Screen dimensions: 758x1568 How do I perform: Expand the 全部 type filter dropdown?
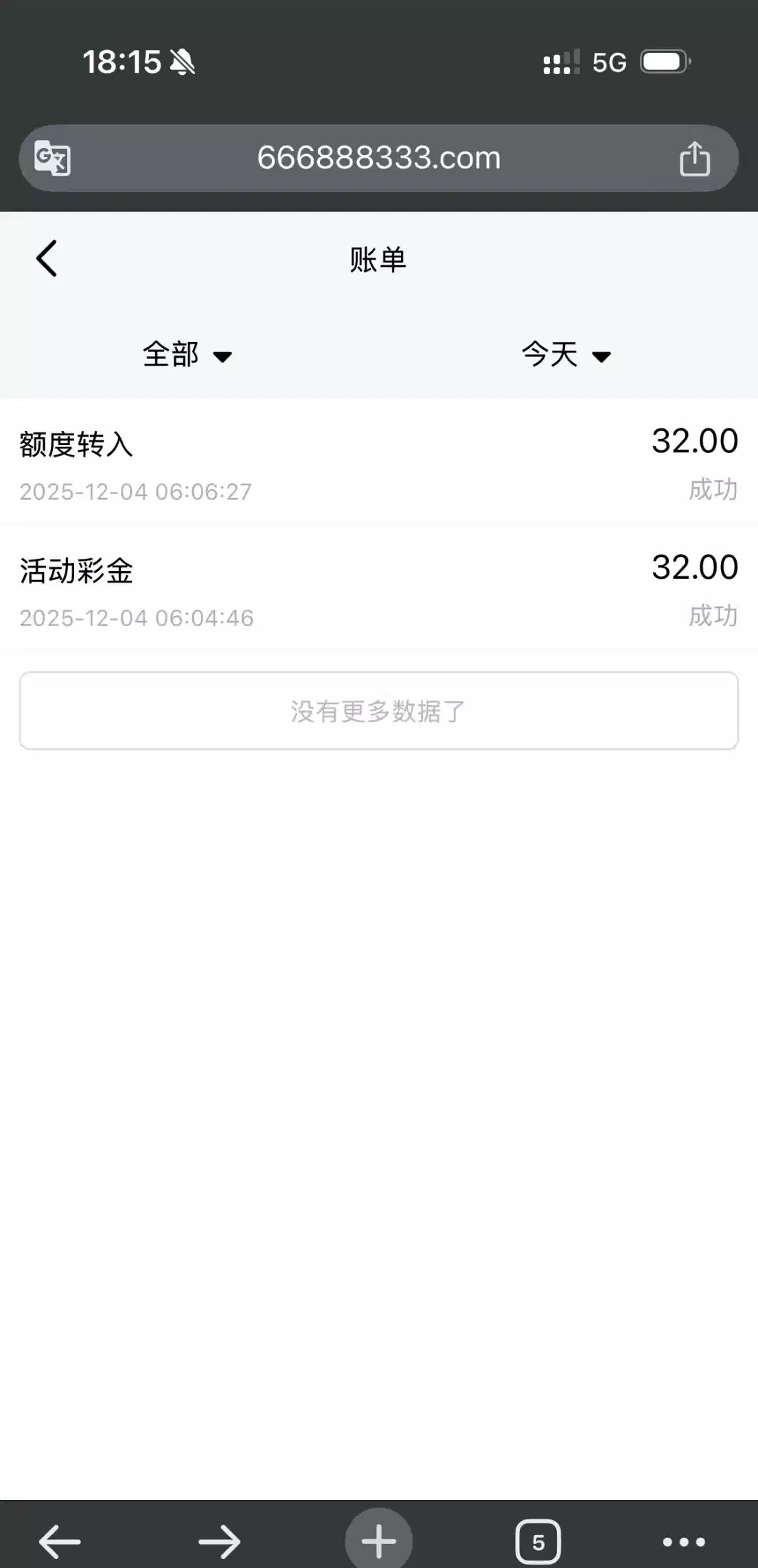[187, 355]
